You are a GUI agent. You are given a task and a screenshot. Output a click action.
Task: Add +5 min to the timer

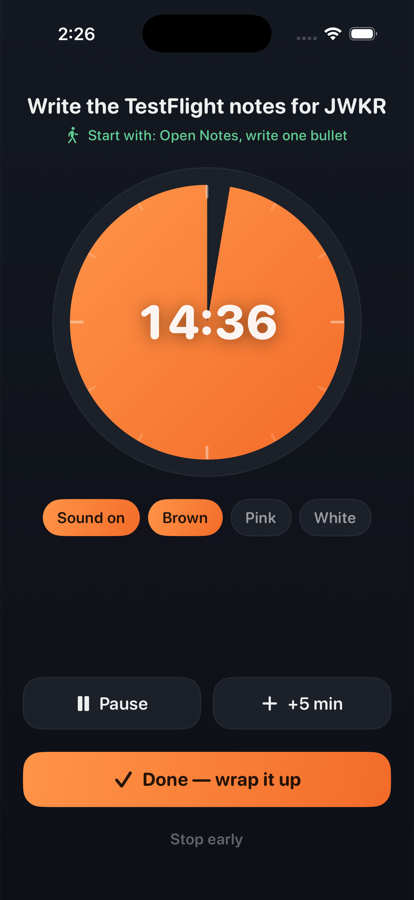pyautogui.click(x=302, y=703)
